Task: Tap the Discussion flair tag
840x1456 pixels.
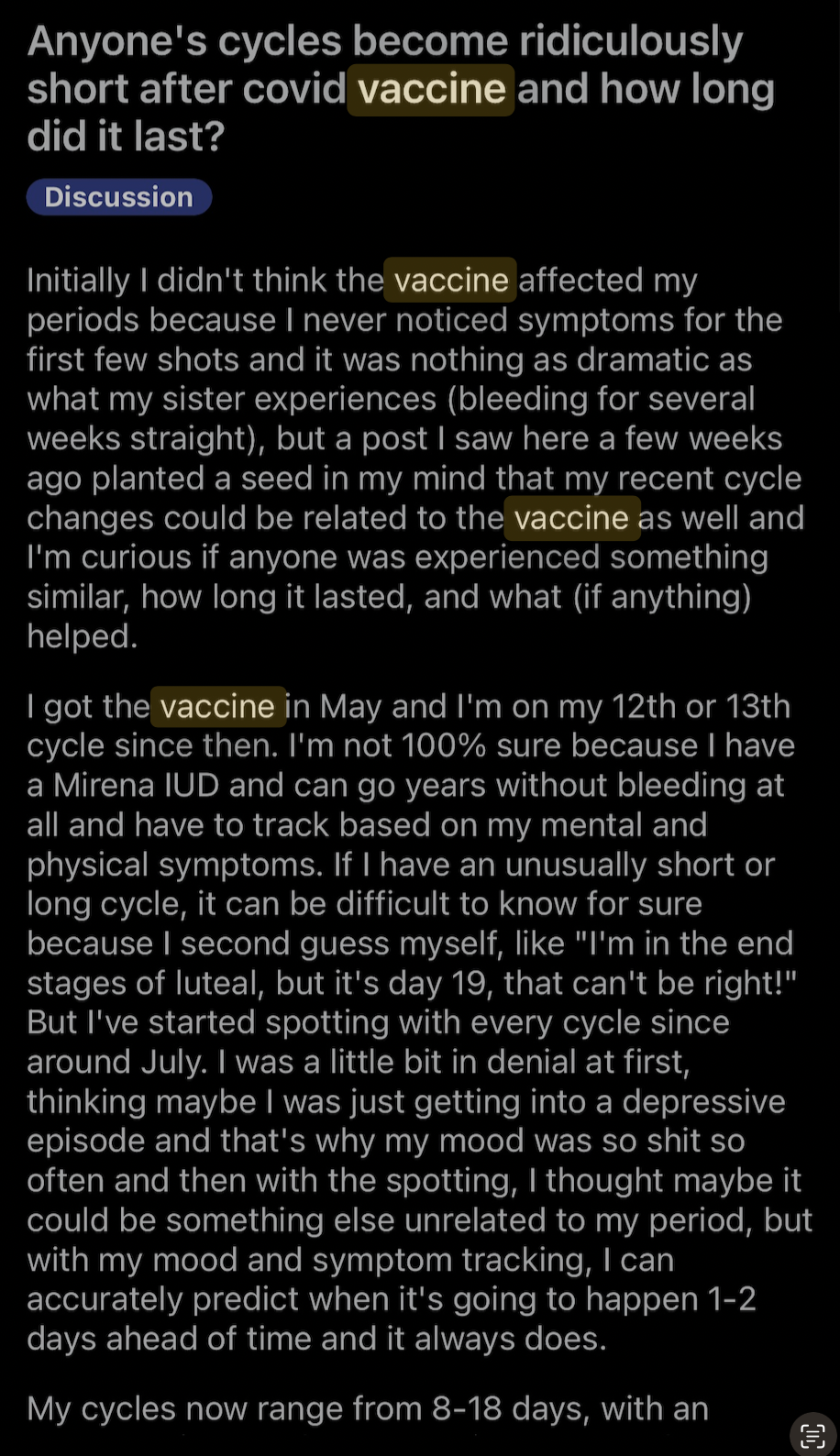Action: coord(119,197)
